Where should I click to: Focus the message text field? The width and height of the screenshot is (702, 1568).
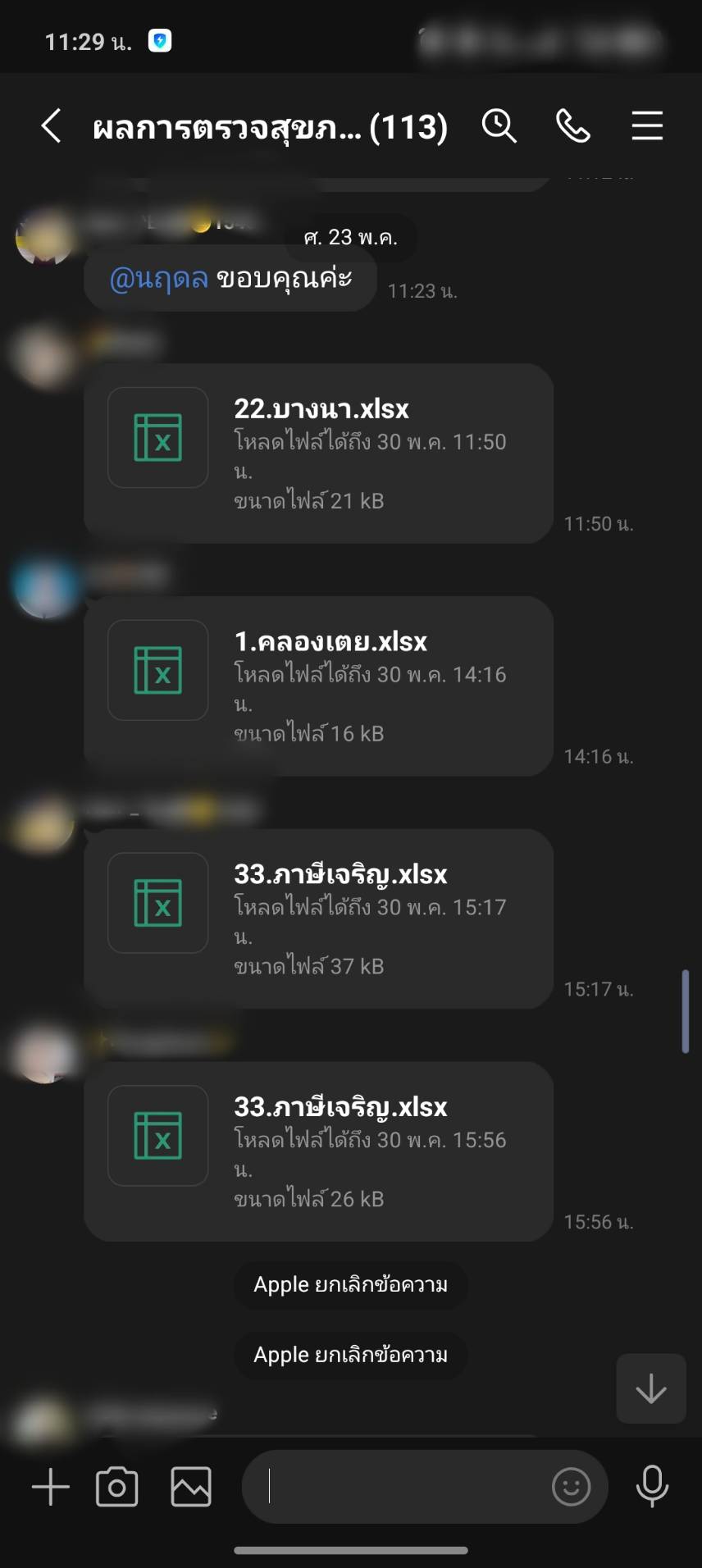pos(402,1487)
